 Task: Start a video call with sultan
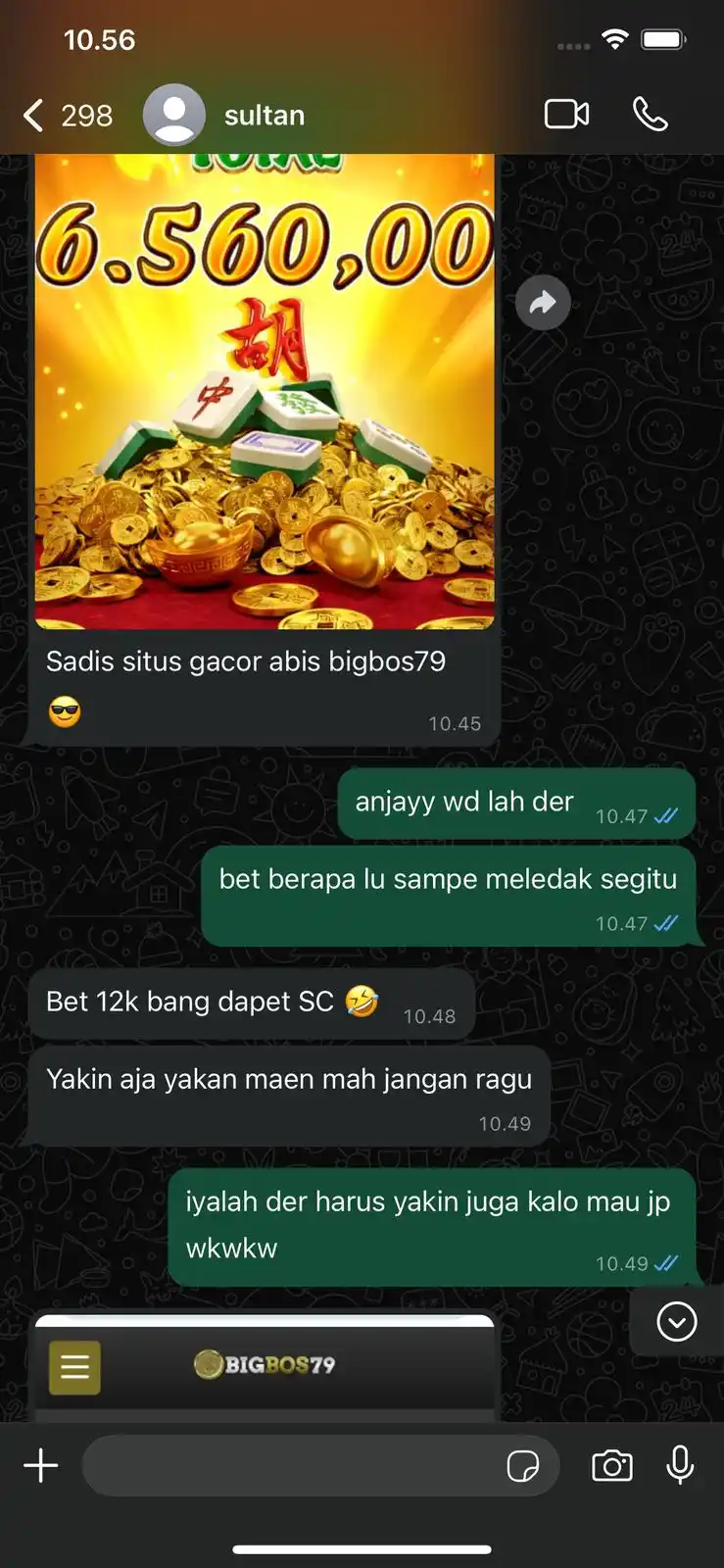click(x=566, y=115)
